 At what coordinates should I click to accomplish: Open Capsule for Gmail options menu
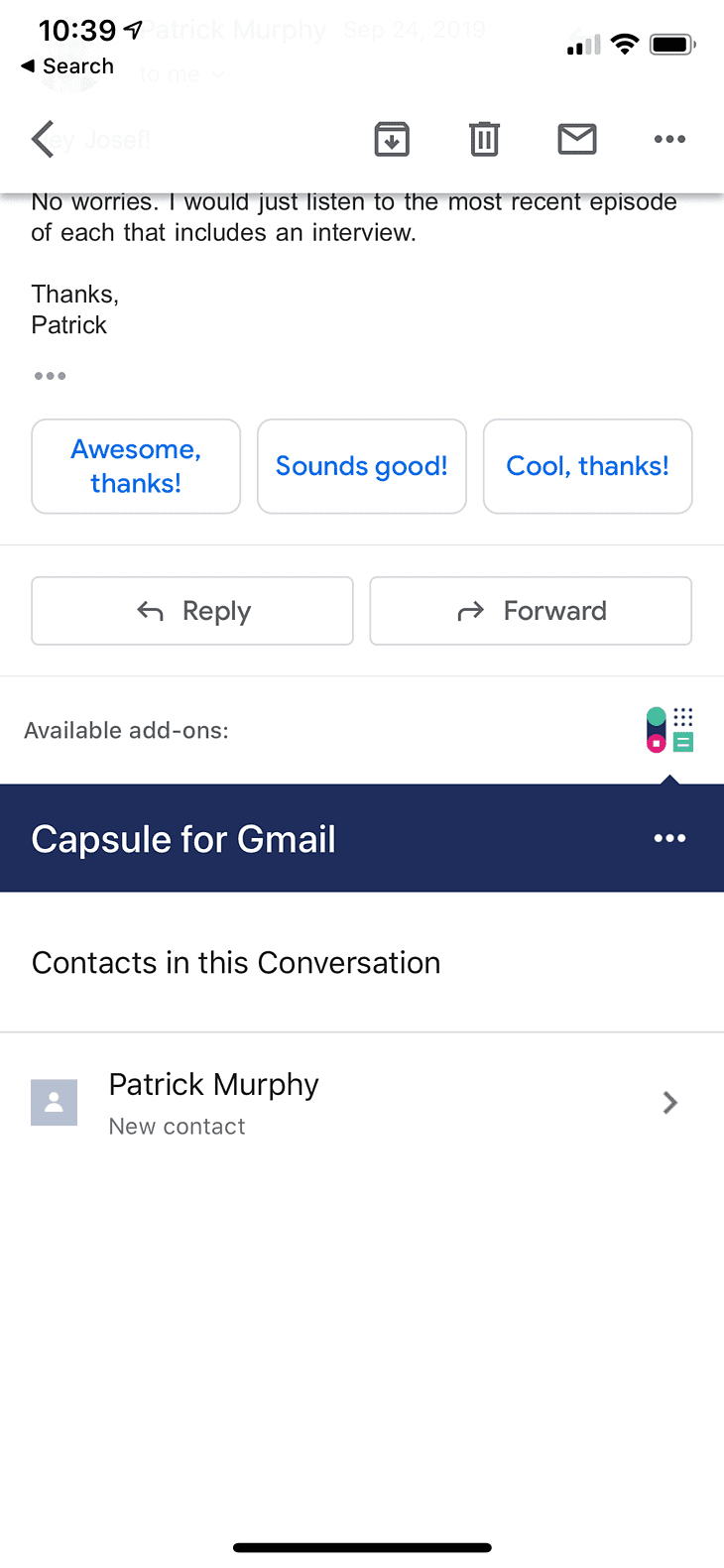tap(669, 838)
